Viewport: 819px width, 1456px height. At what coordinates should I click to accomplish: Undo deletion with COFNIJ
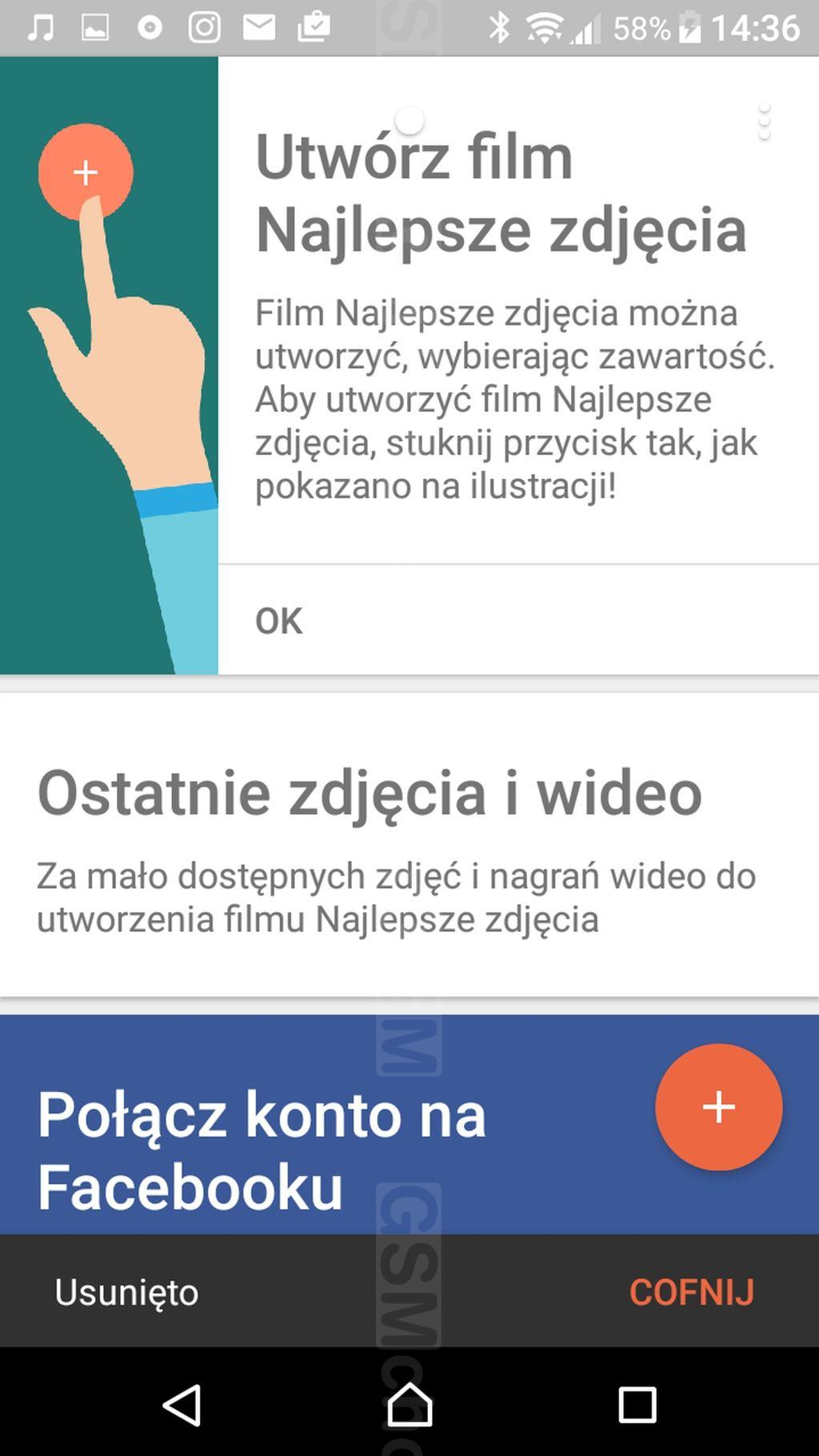692,1291
